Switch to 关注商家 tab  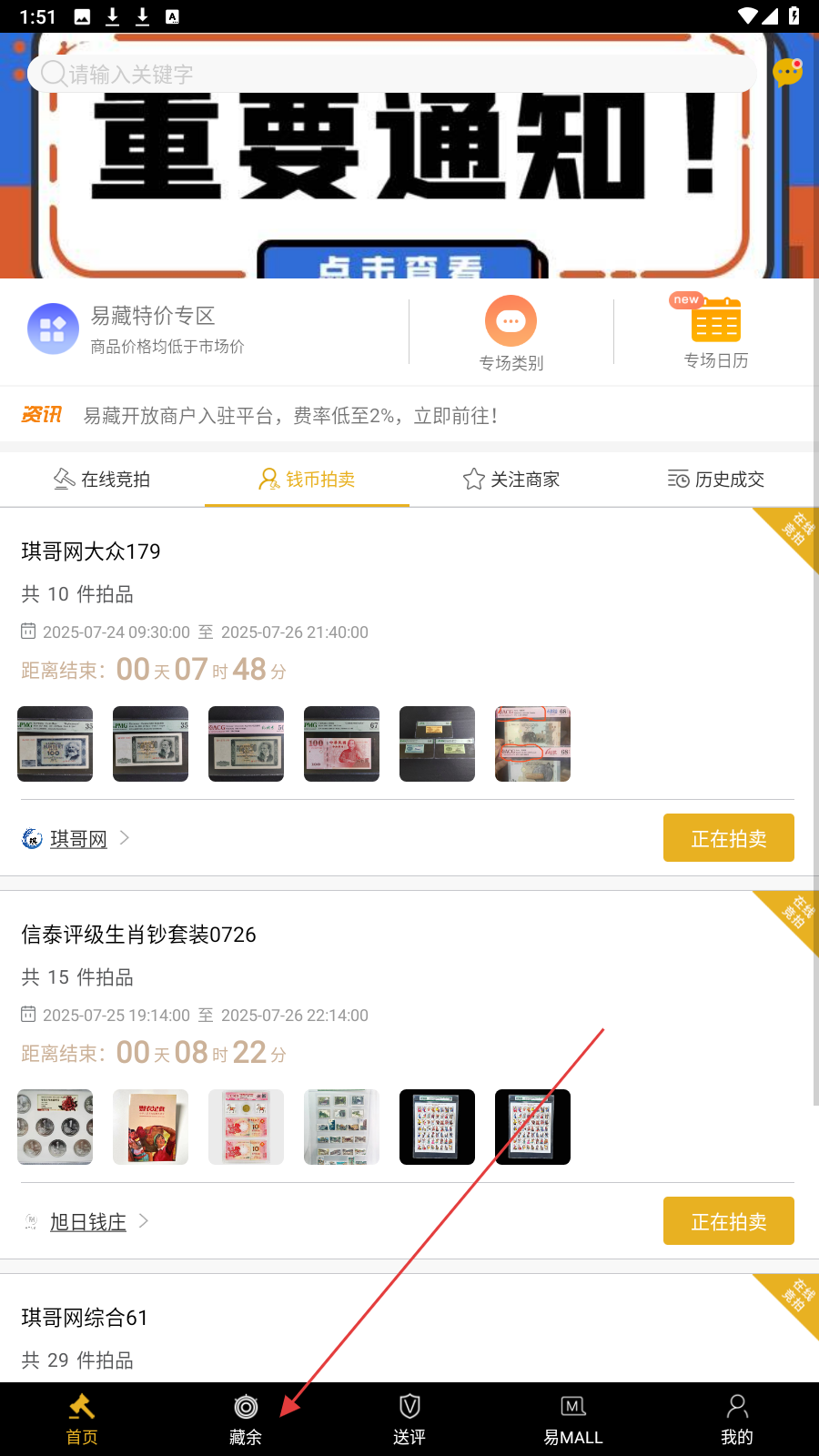(x=511, y=480)
